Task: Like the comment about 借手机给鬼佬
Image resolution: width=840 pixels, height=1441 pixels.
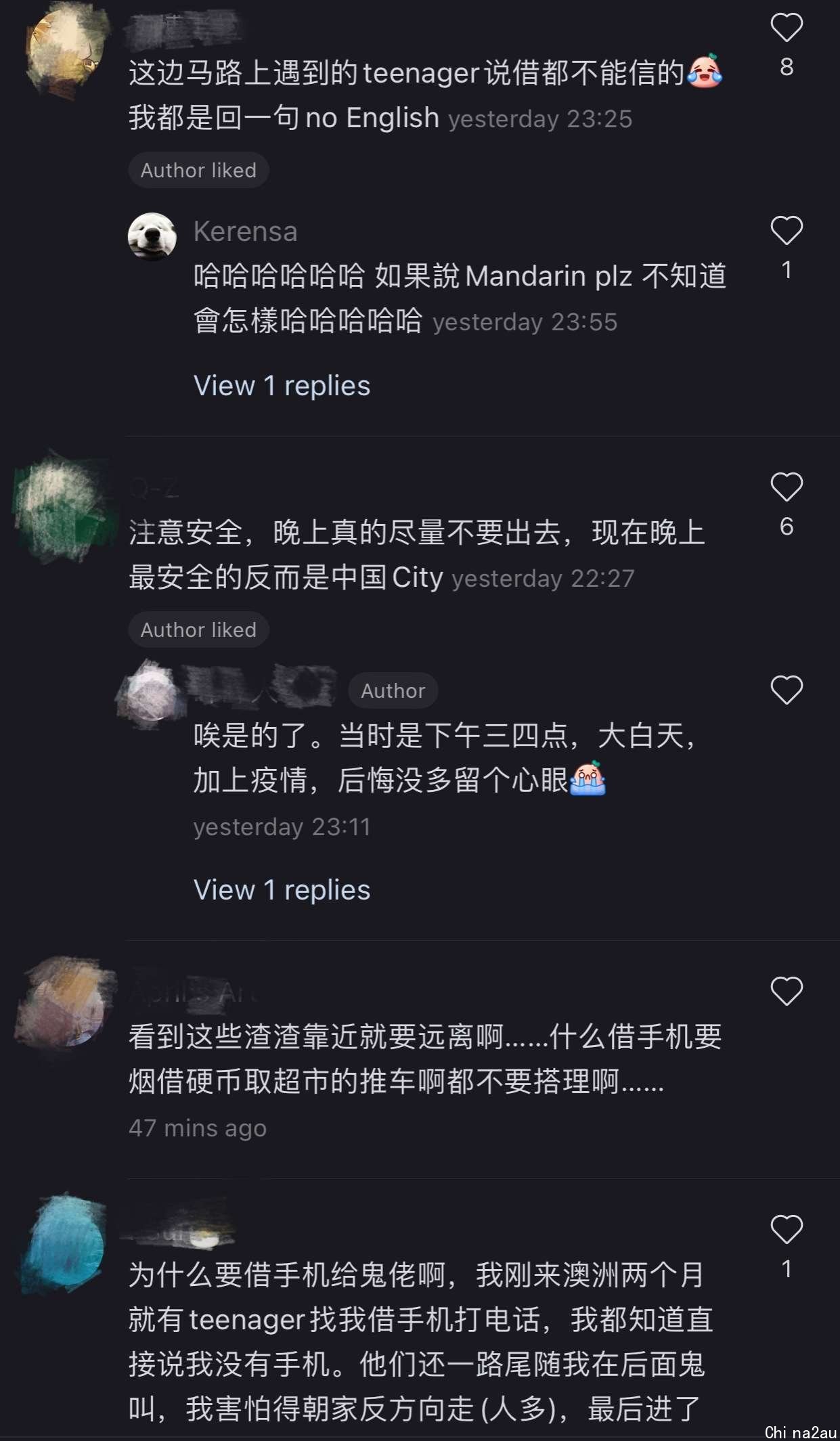Action: [786, 1229]
